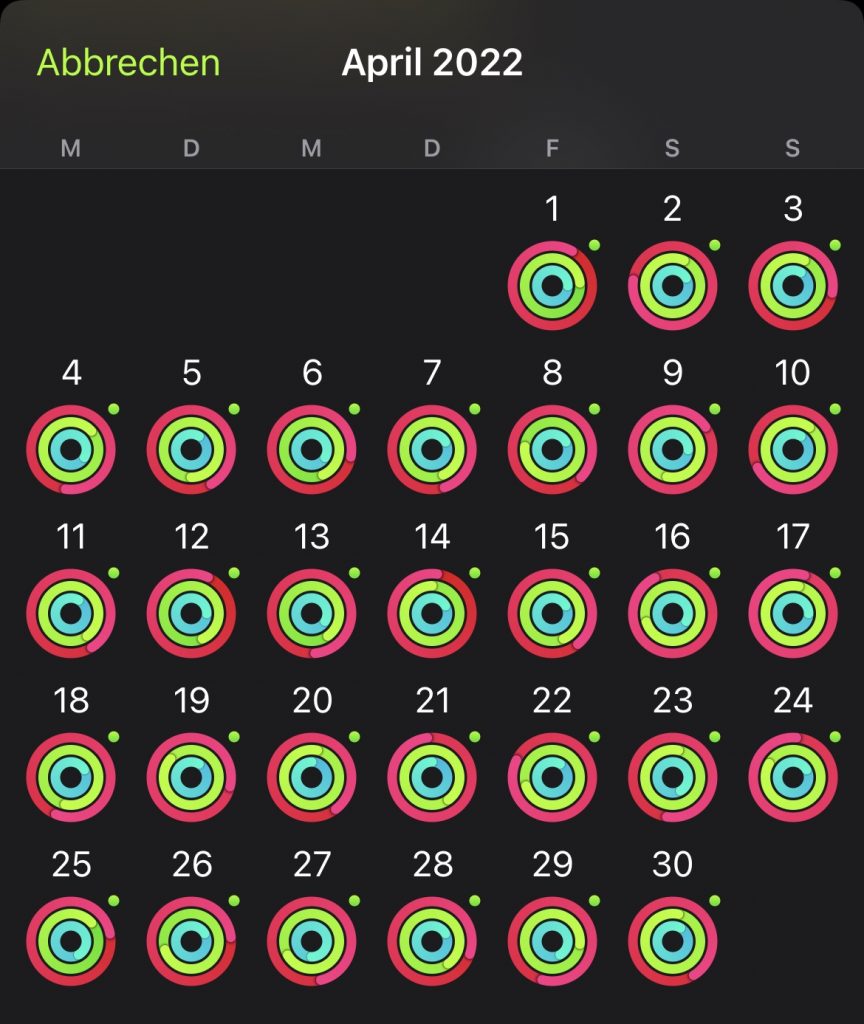Image resolution: width=864 pixels, height=1024 pixels.
Task: Open April 12 activity summary
Action: pos(191,614)
